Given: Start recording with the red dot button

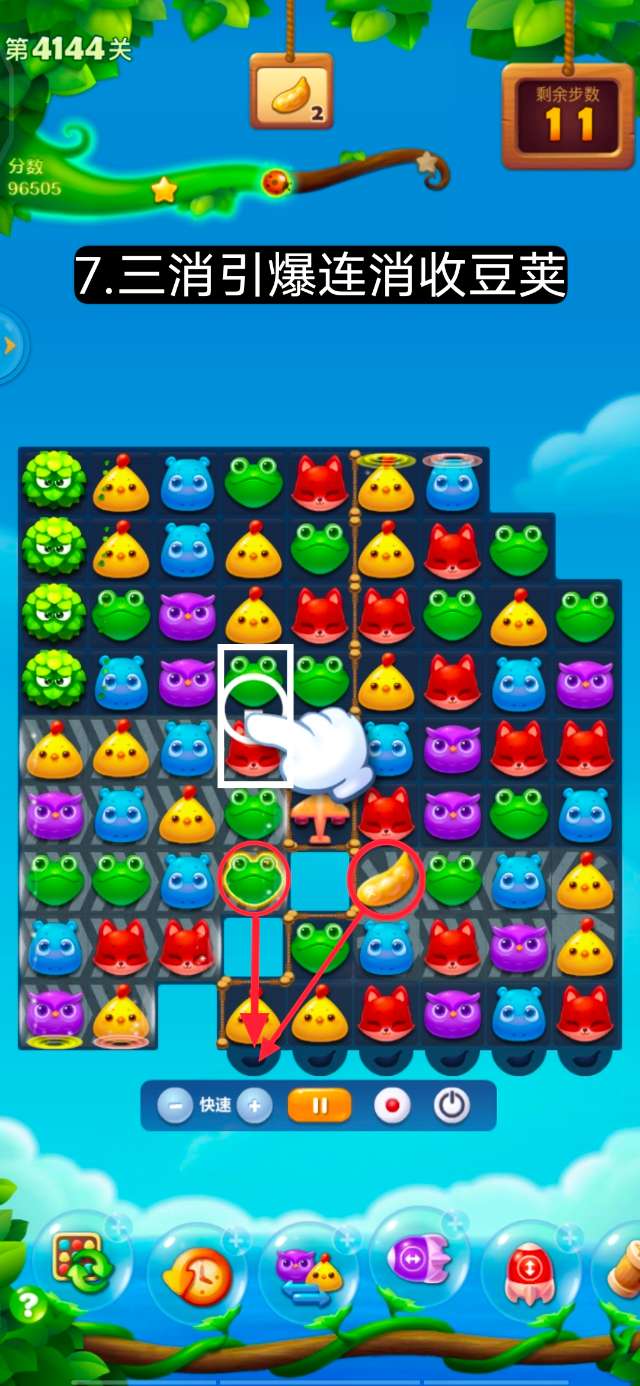Looking at the screenshot, I should 392,1106.
